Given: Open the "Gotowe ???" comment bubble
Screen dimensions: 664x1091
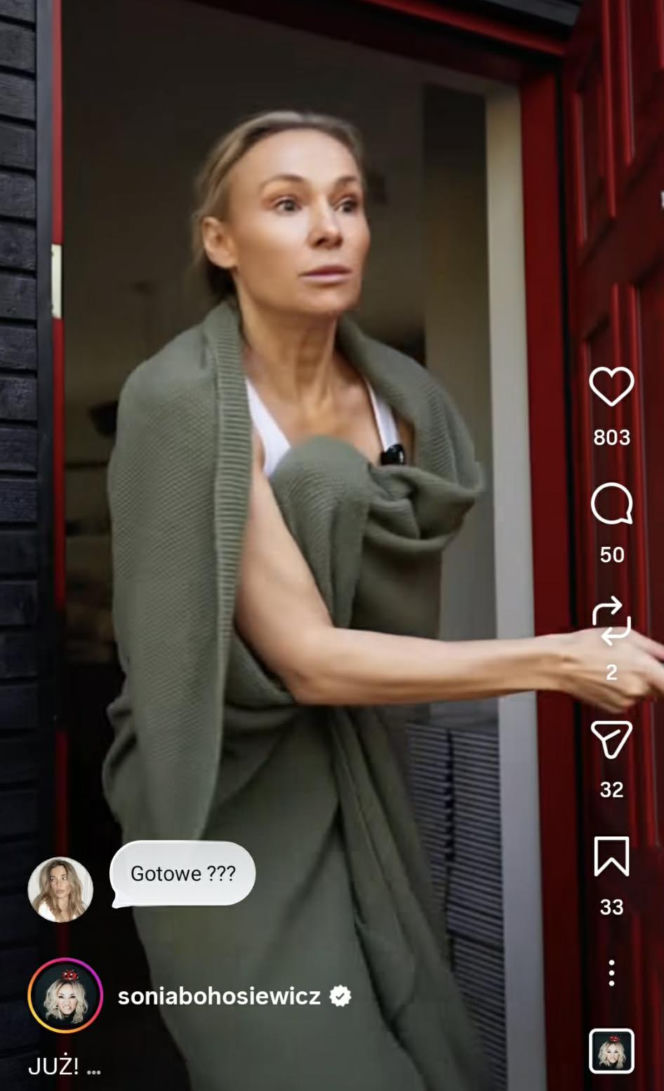Looking at the screenshot, I should (x=183, y=873).
